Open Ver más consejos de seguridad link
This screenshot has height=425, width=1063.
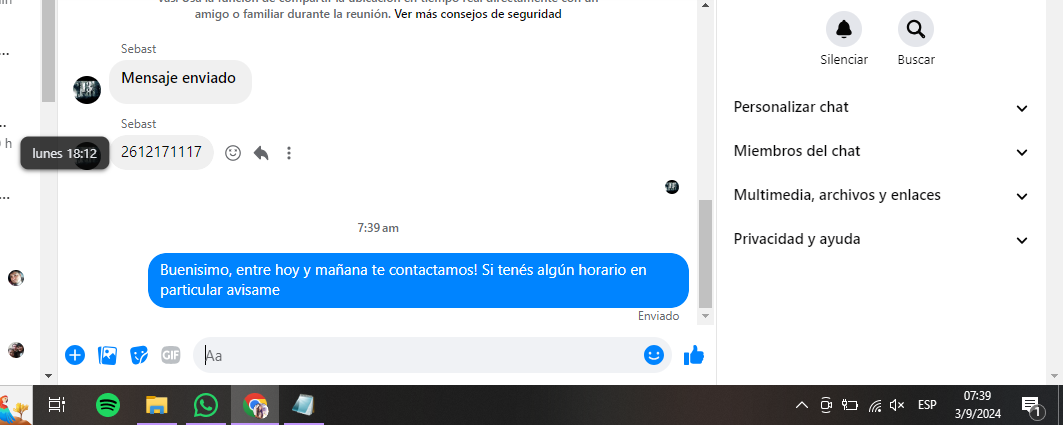478,14
